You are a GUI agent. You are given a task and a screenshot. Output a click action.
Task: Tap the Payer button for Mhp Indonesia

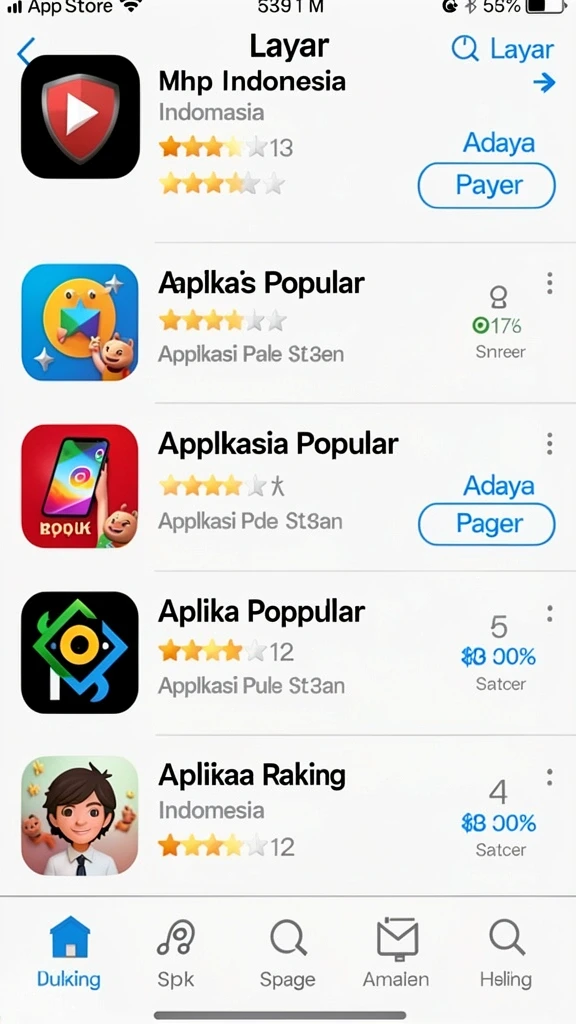pyautogui.click(x=487, y=185)
